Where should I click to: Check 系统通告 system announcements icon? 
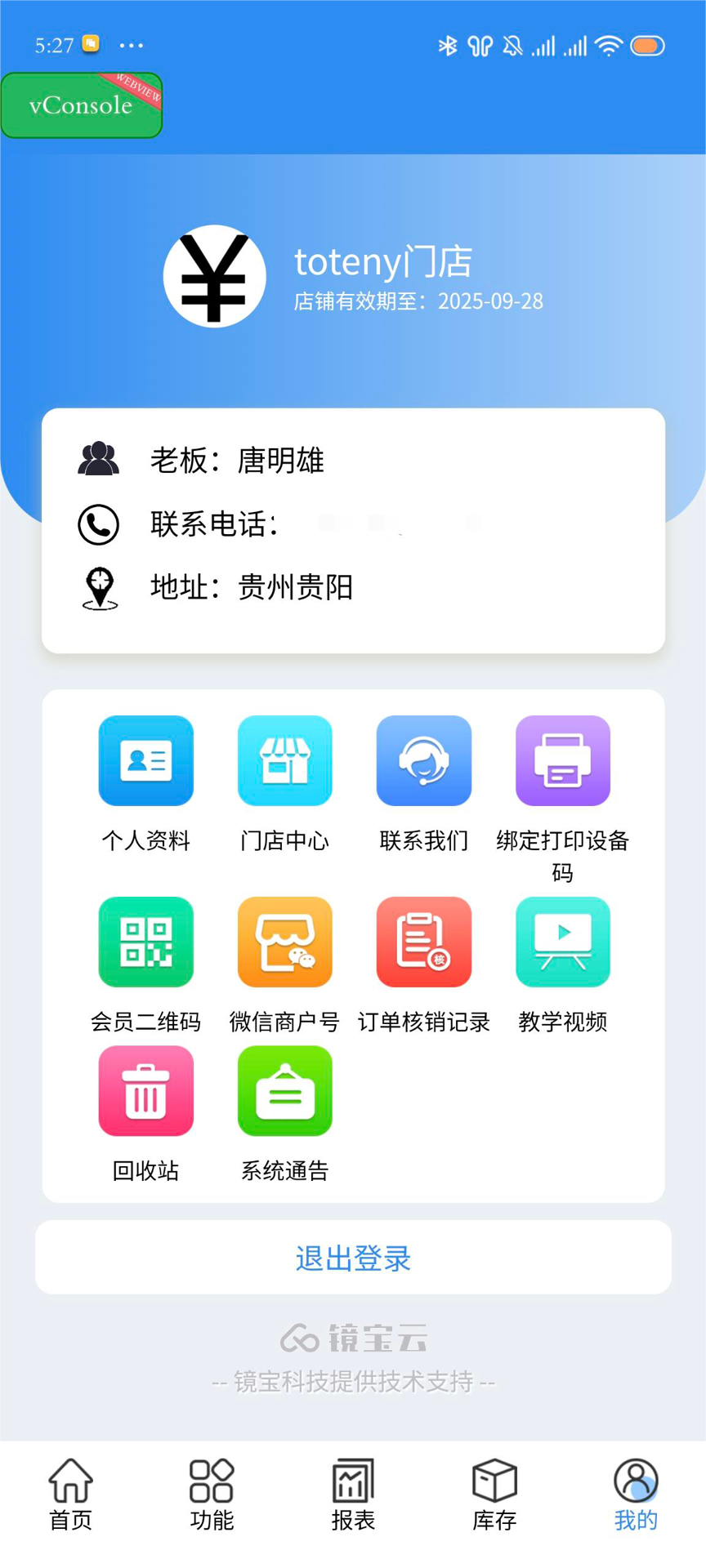[284, 1091]
